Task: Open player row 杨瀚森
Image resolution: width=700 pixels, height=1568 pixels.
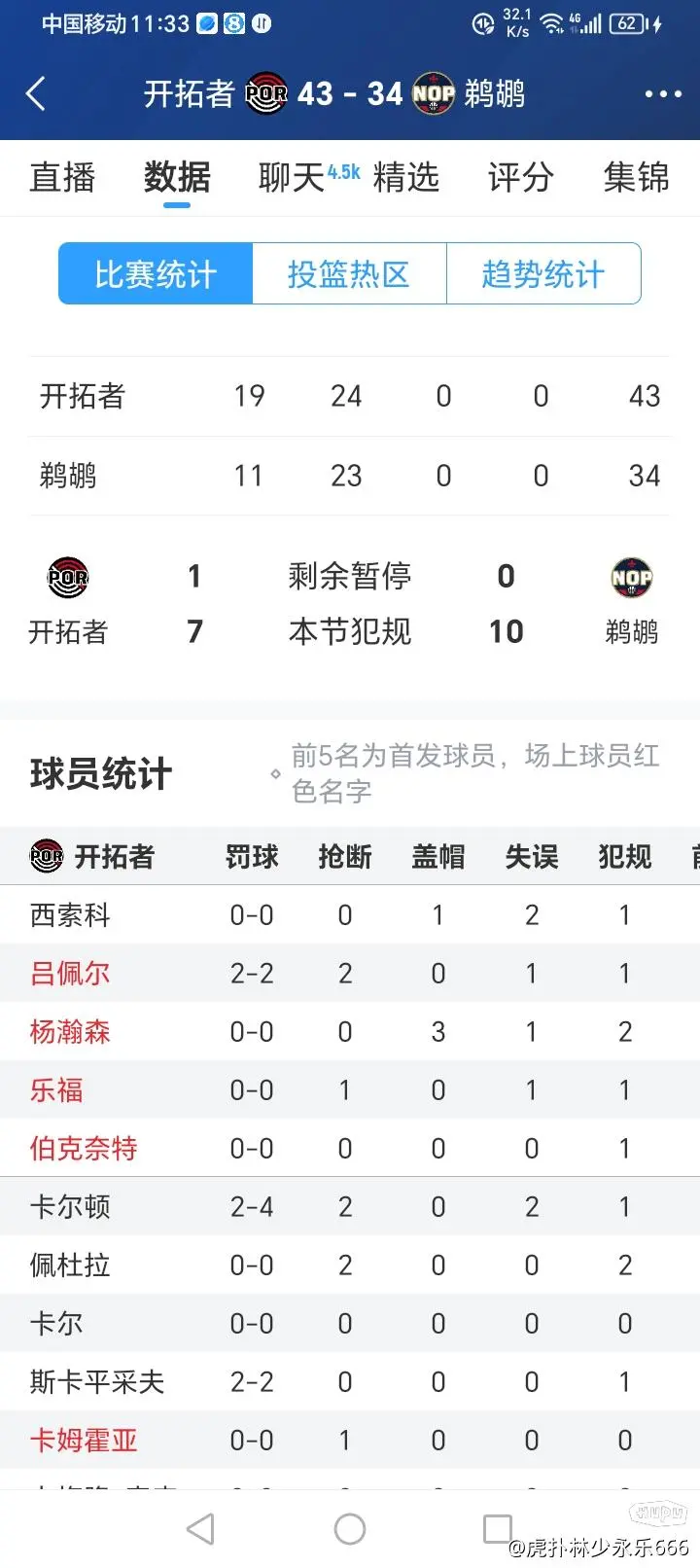Action: pyautogui.click(x=350, y=1031)
